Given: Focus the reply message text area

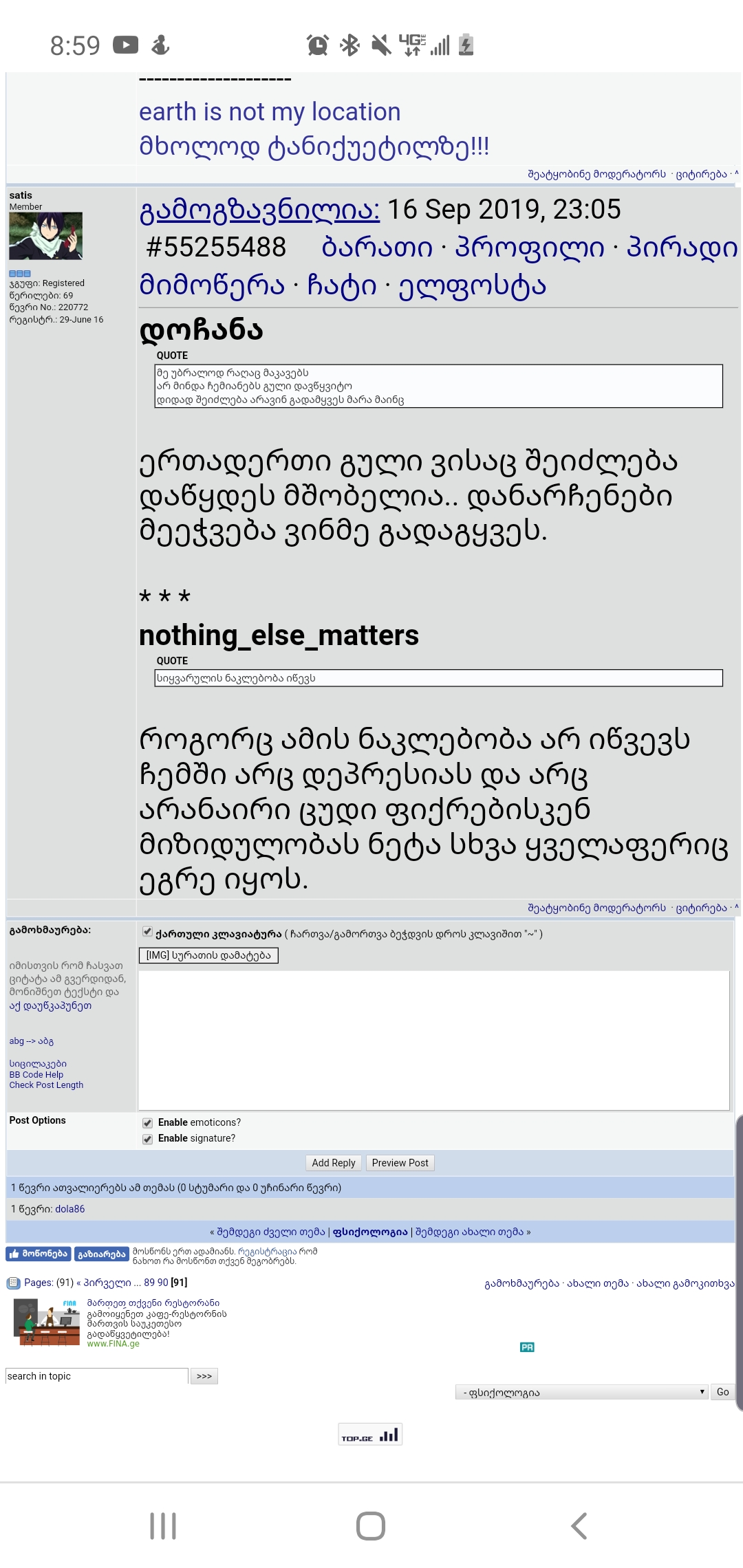Looking at the screenshot, I should 433,1039.
